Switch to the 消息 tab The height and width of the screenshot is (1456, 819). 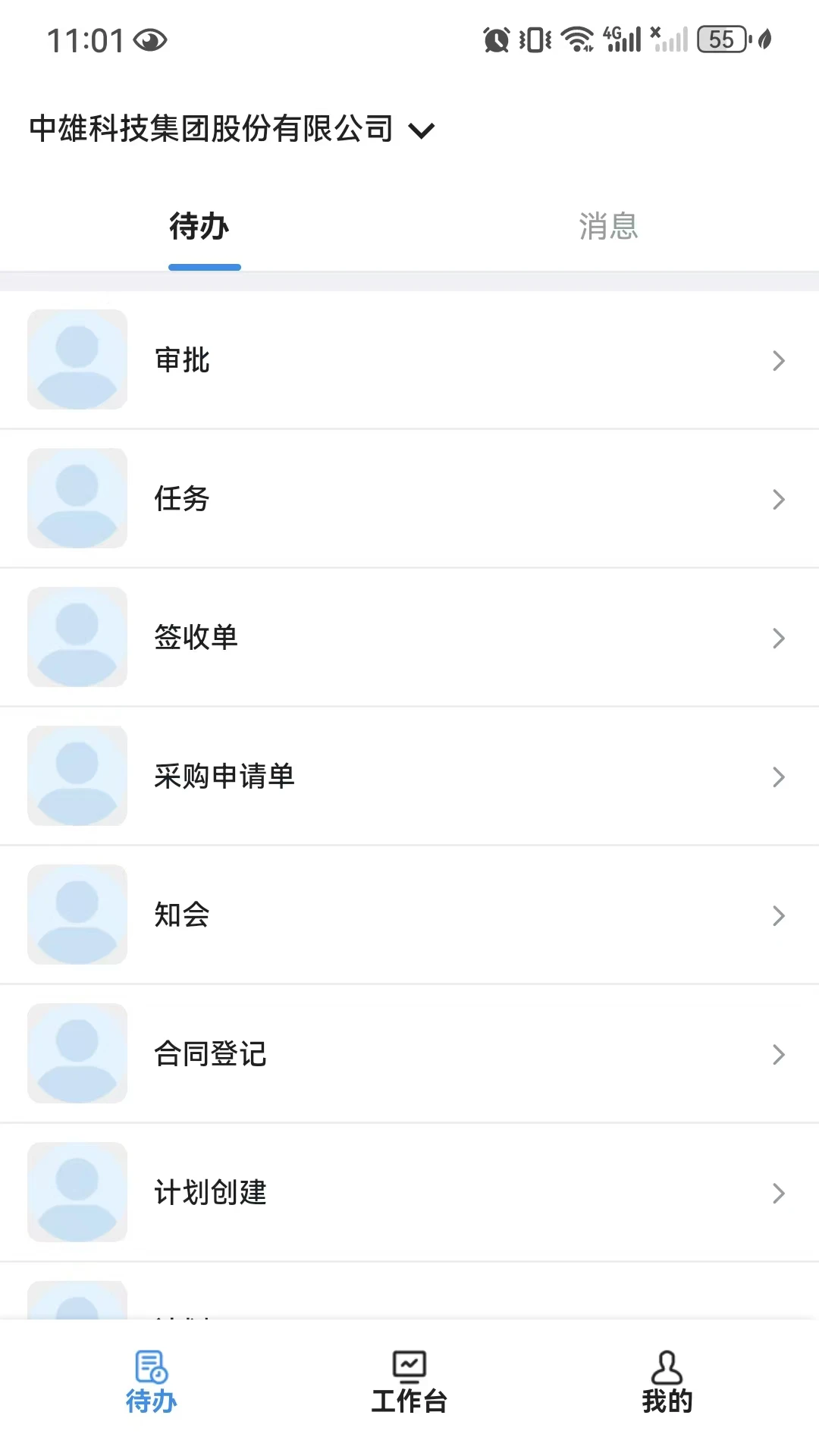click(606, 227)
